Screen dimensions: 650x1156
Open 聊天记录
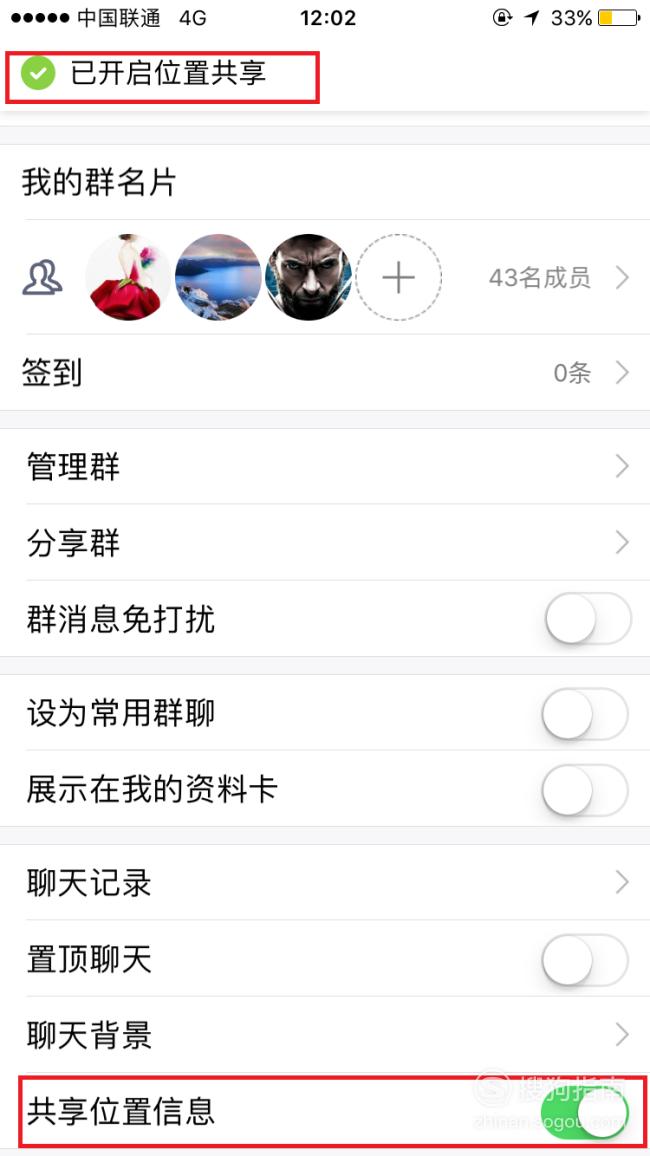click(x=325, y=882)
